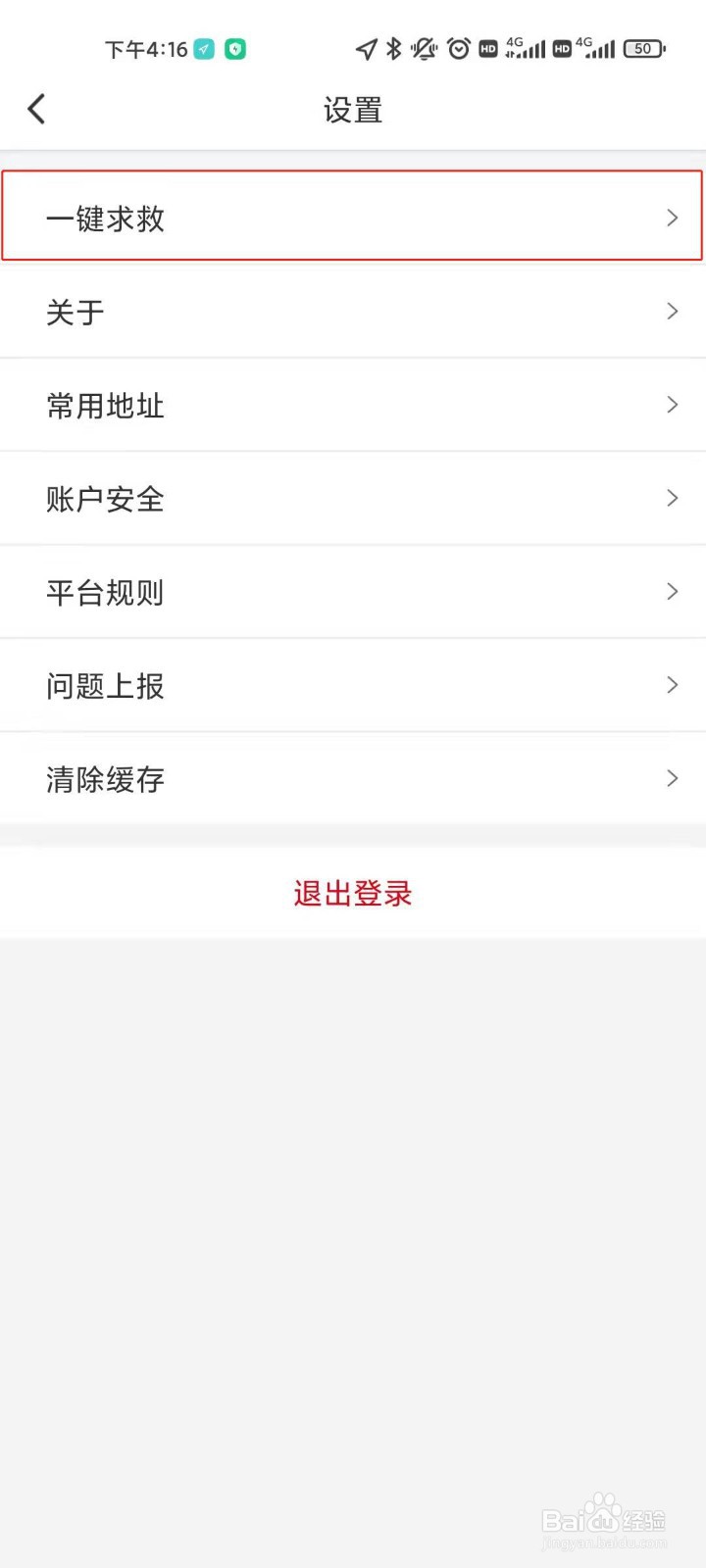
Task: Tap the chevron next to 账户安全
Action: tap(671, 498)
